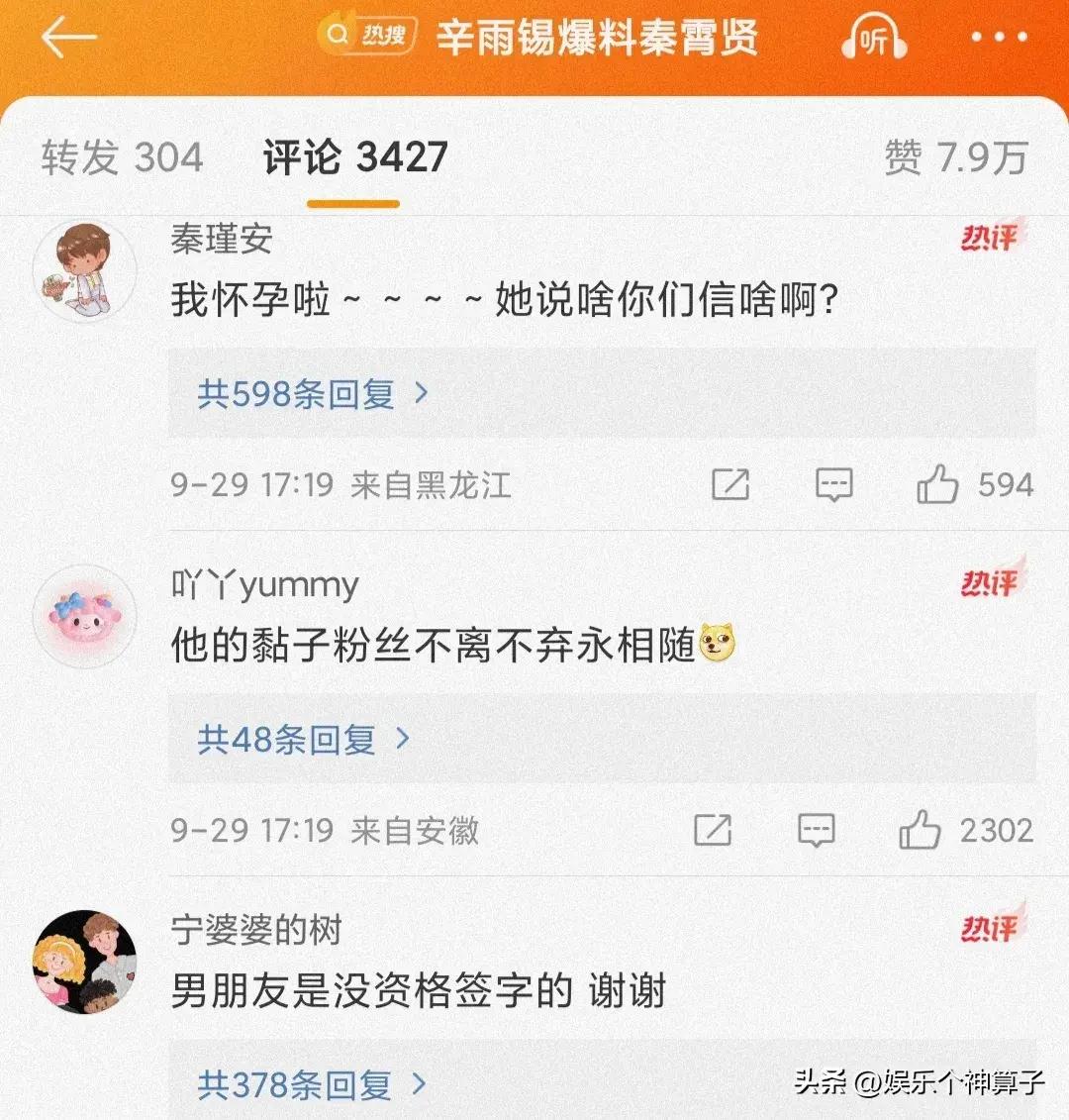The image size is (1069, 1120).
Task: Tap the 听 headphone listen icon
Action: 873,41
